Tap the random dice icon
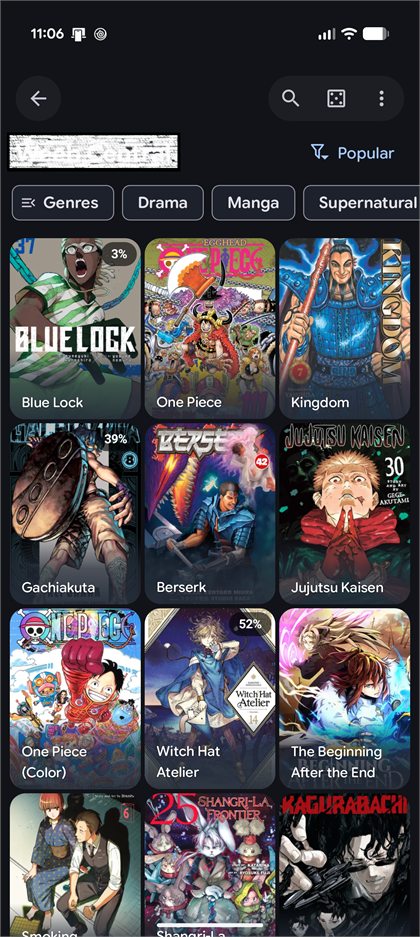 (336, 99)
